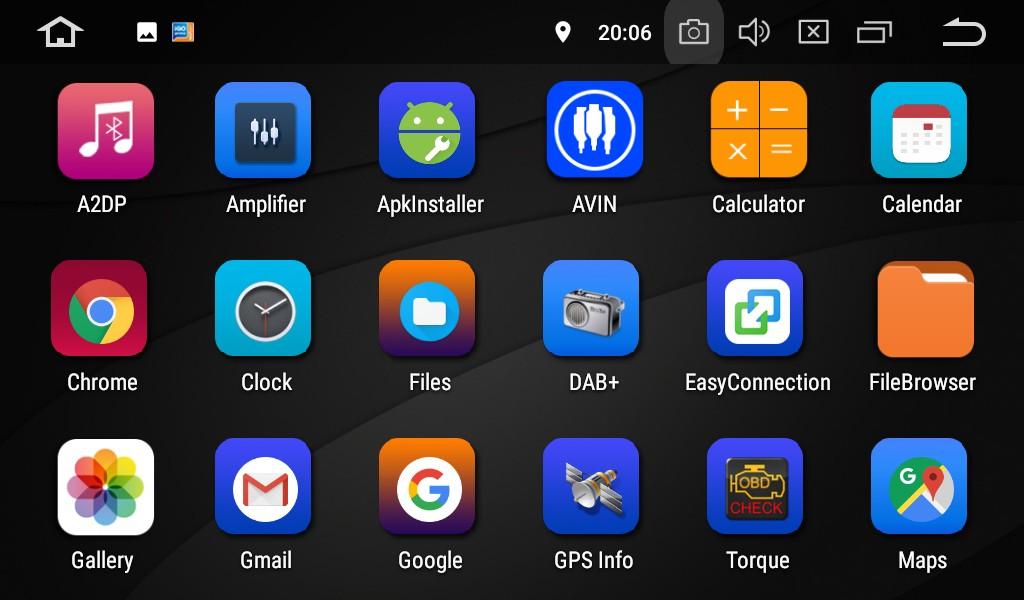1024x600 pixels.
Task: Open the A2DP Bluetooth music app
Action: tap(105, 131)
